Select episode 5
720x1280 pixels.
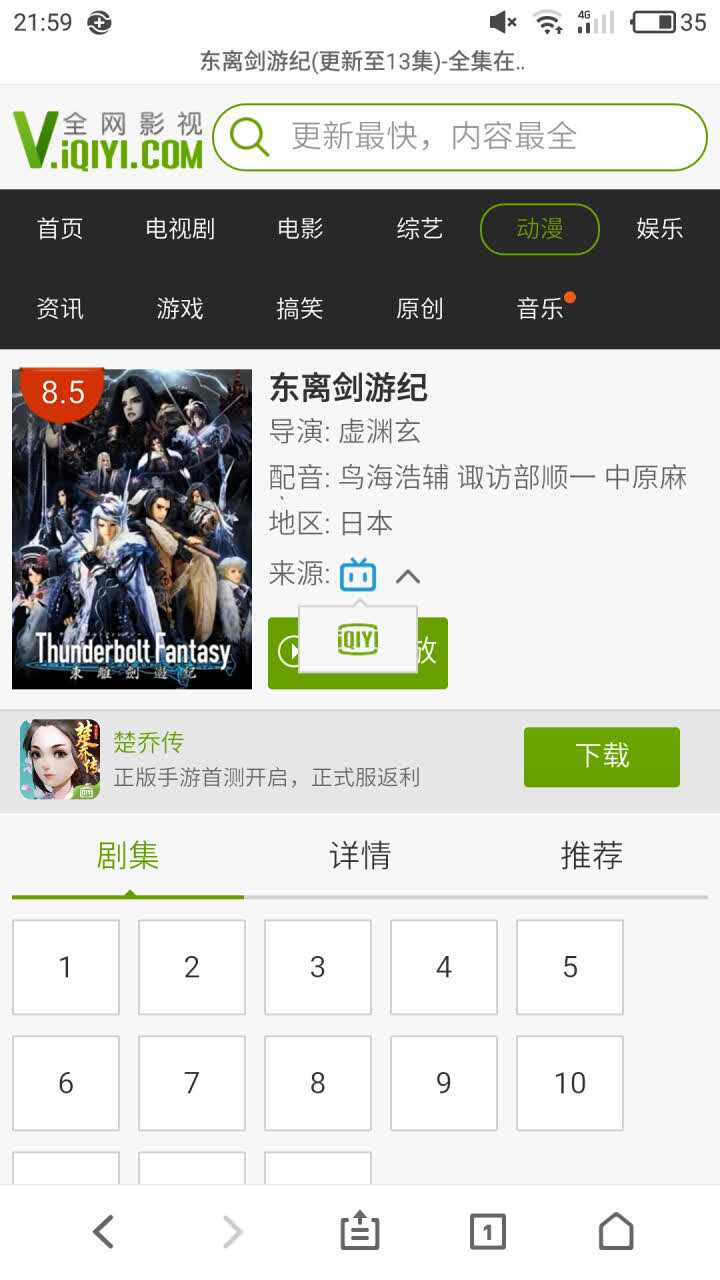(570, 967)
